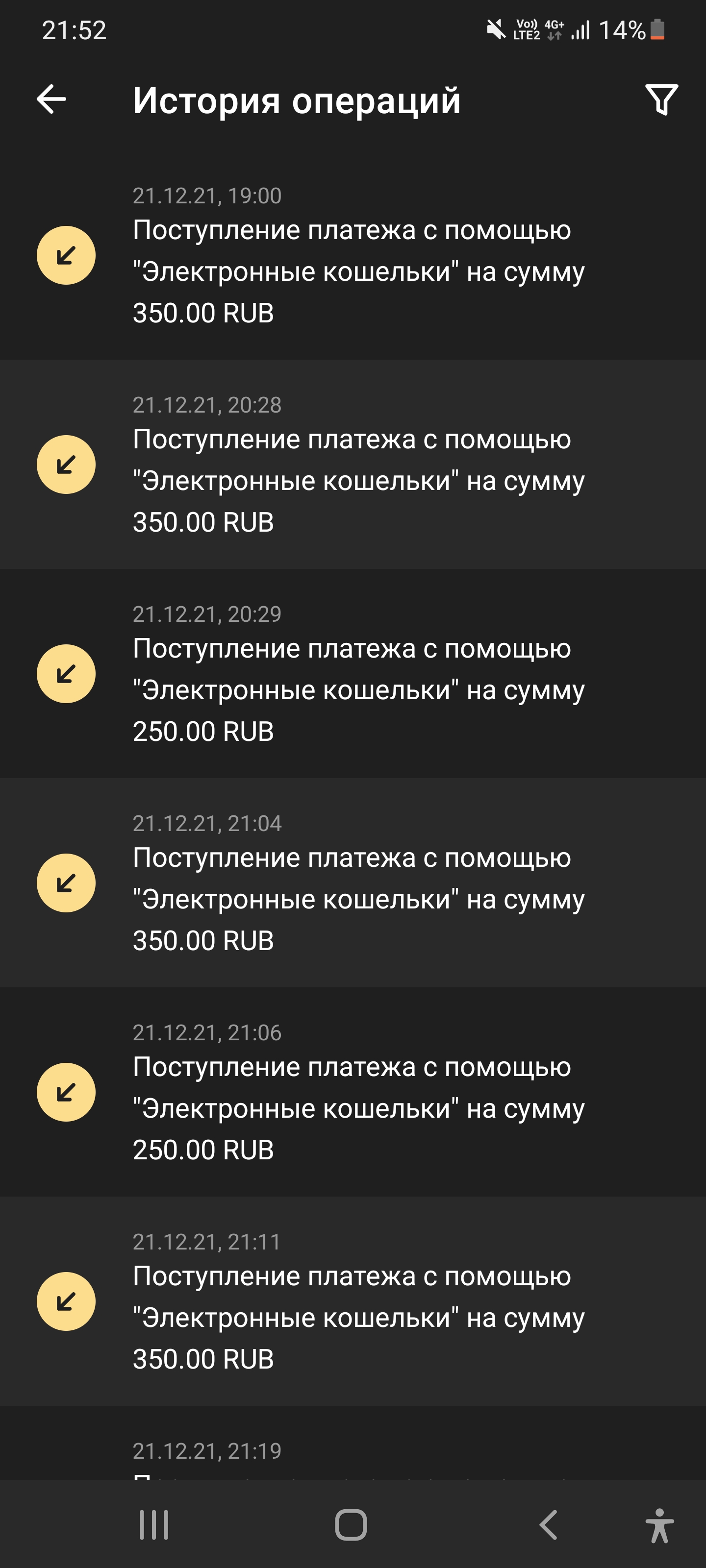
Task: Open recent apps from navigation bar
Action: point(153,1525)
